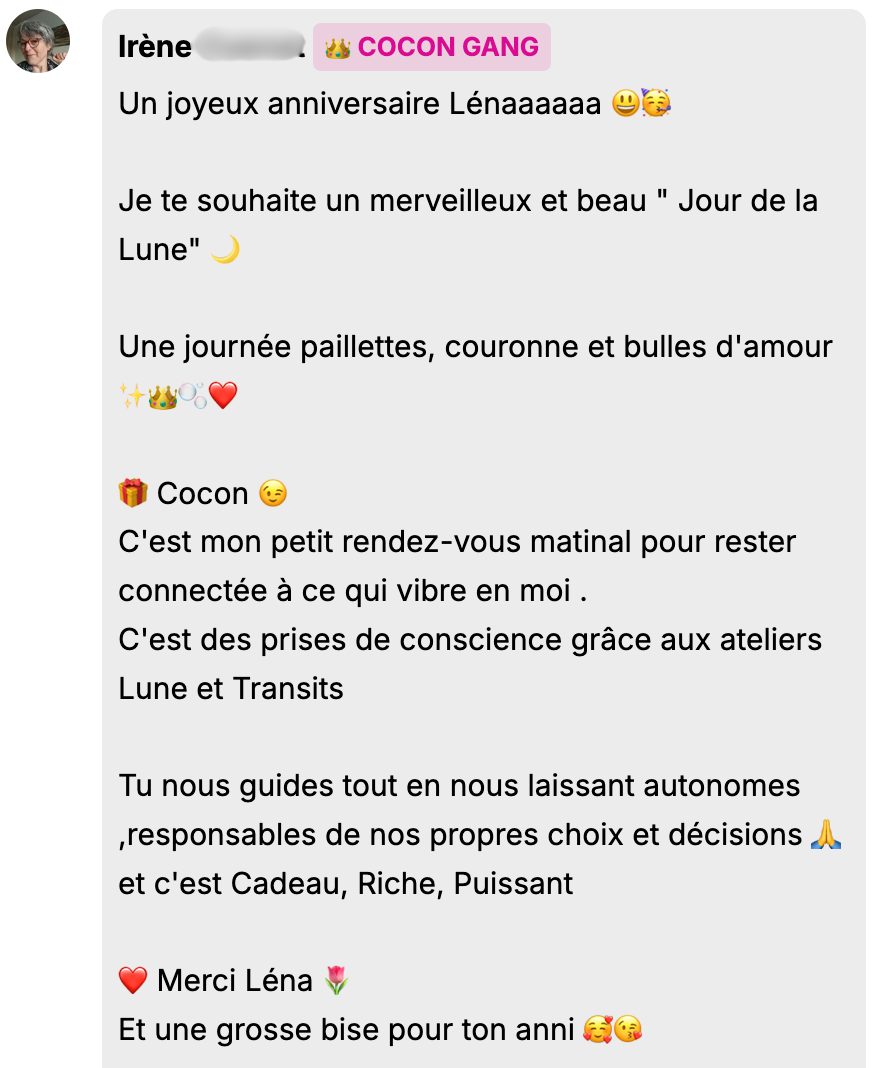Open Irène's profile photo
The height and width of the screenshot is (1068, 887).
pos(38,42)
